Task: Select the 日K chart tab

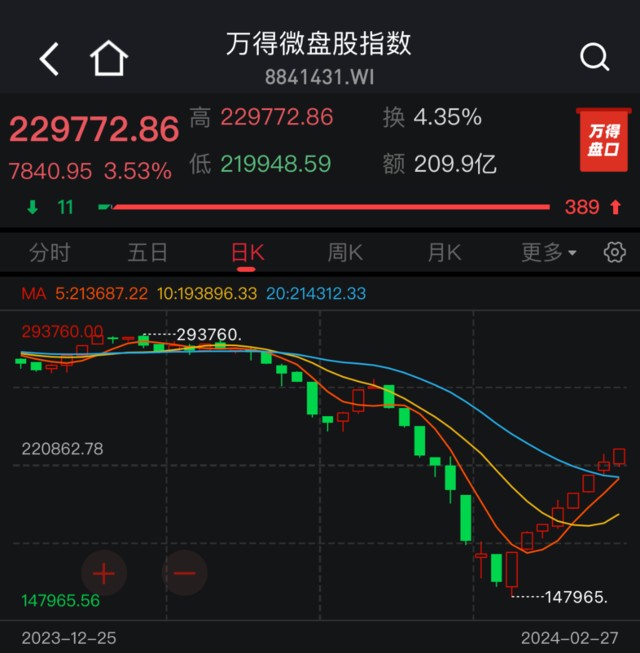Action: click(245, 253)
